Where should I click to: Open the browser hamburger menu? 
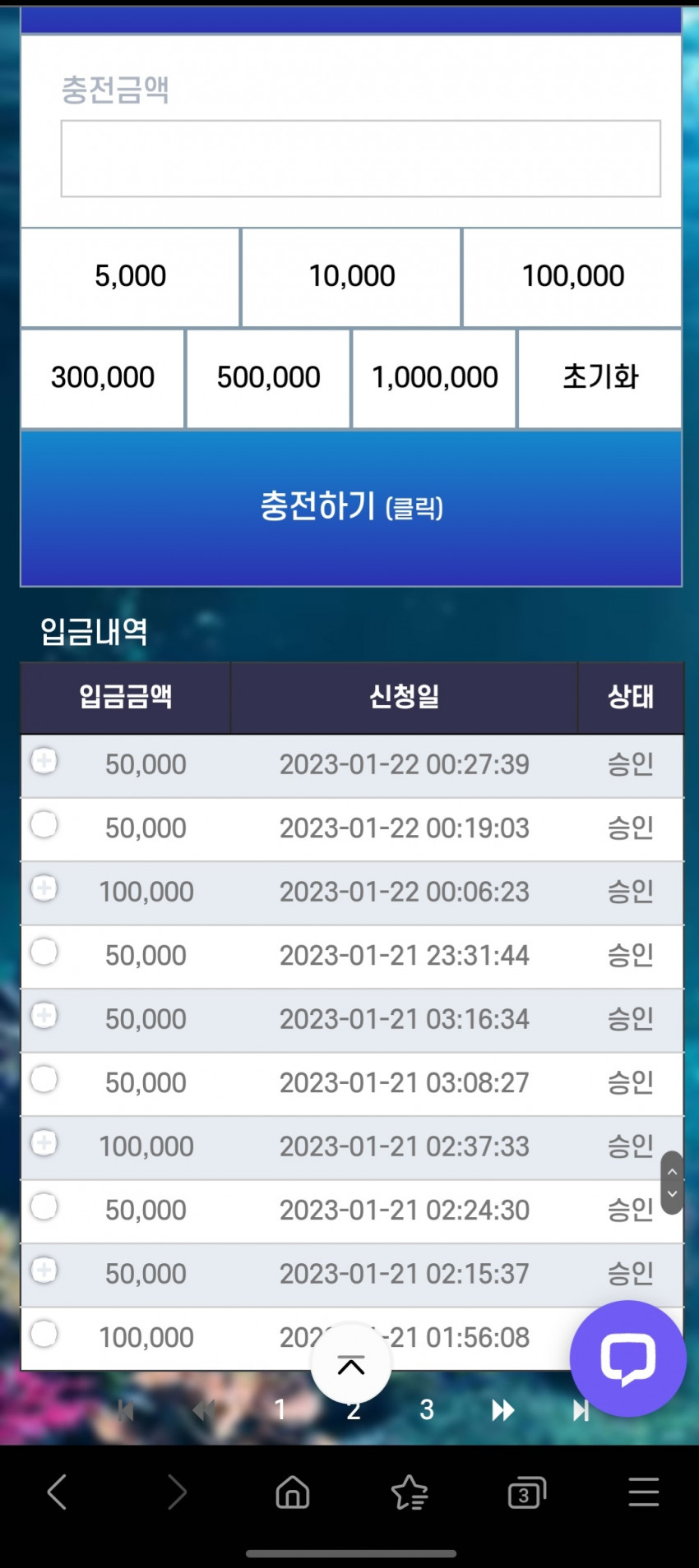(x=643, y=1492)
